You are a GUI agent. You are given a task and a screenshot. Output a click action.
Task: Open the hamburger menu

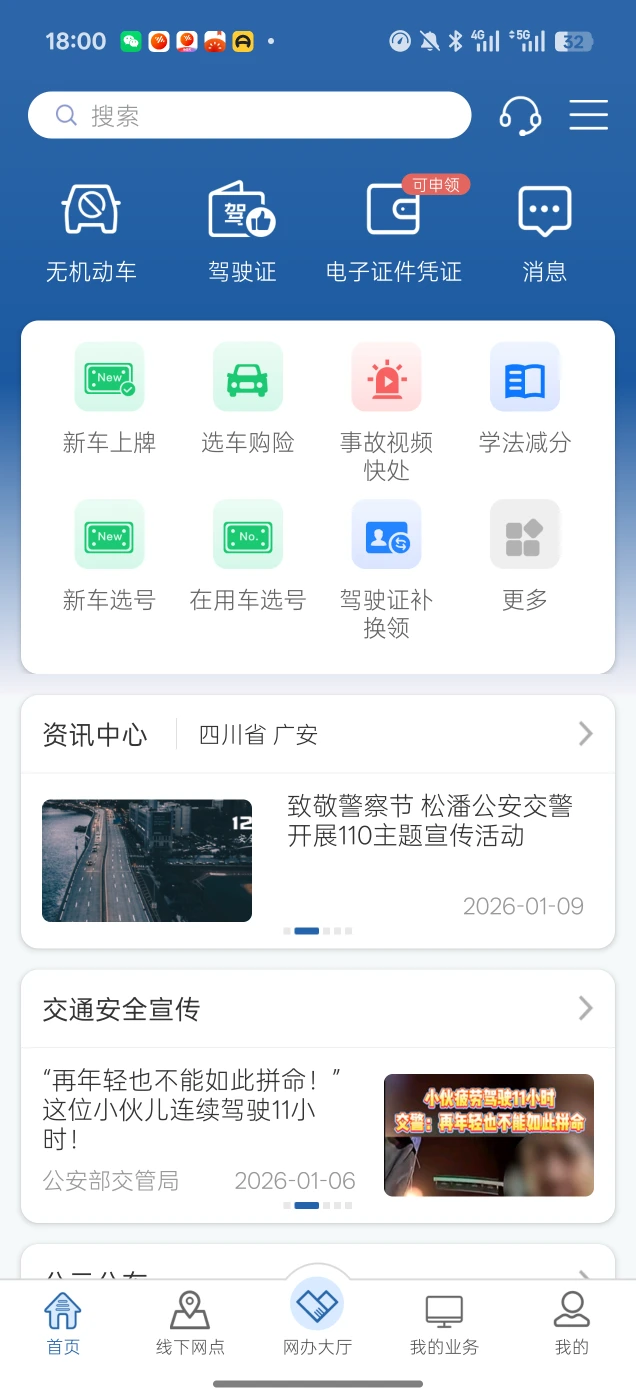click(x=589, y=116)
